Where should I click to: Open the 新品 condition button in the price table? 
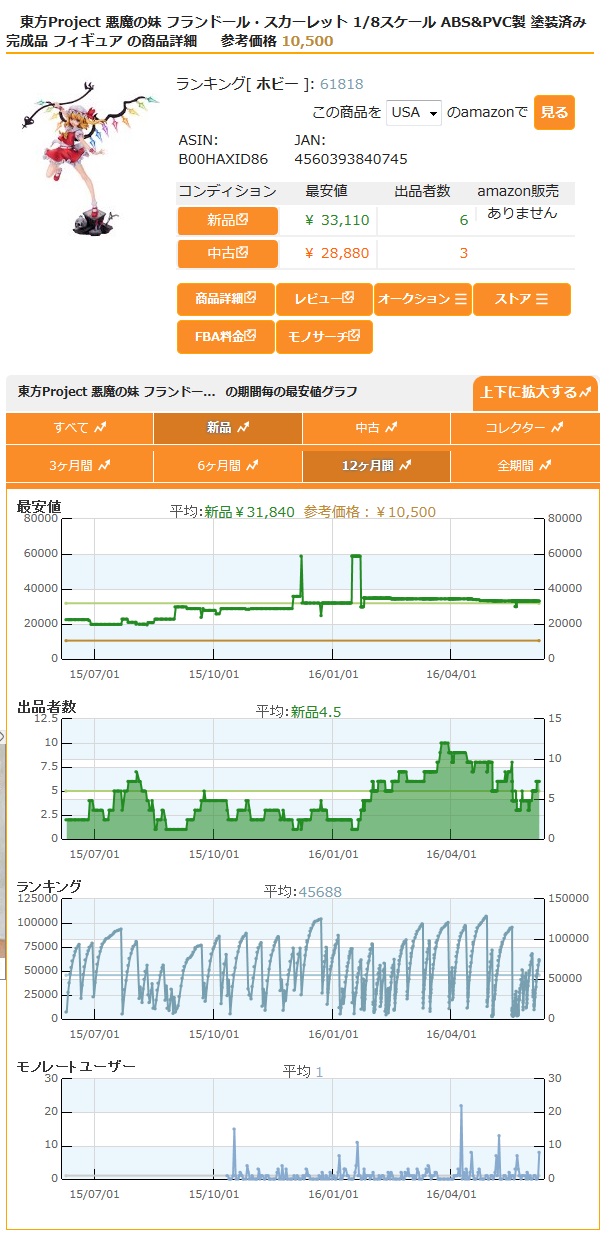coord(228,220)
